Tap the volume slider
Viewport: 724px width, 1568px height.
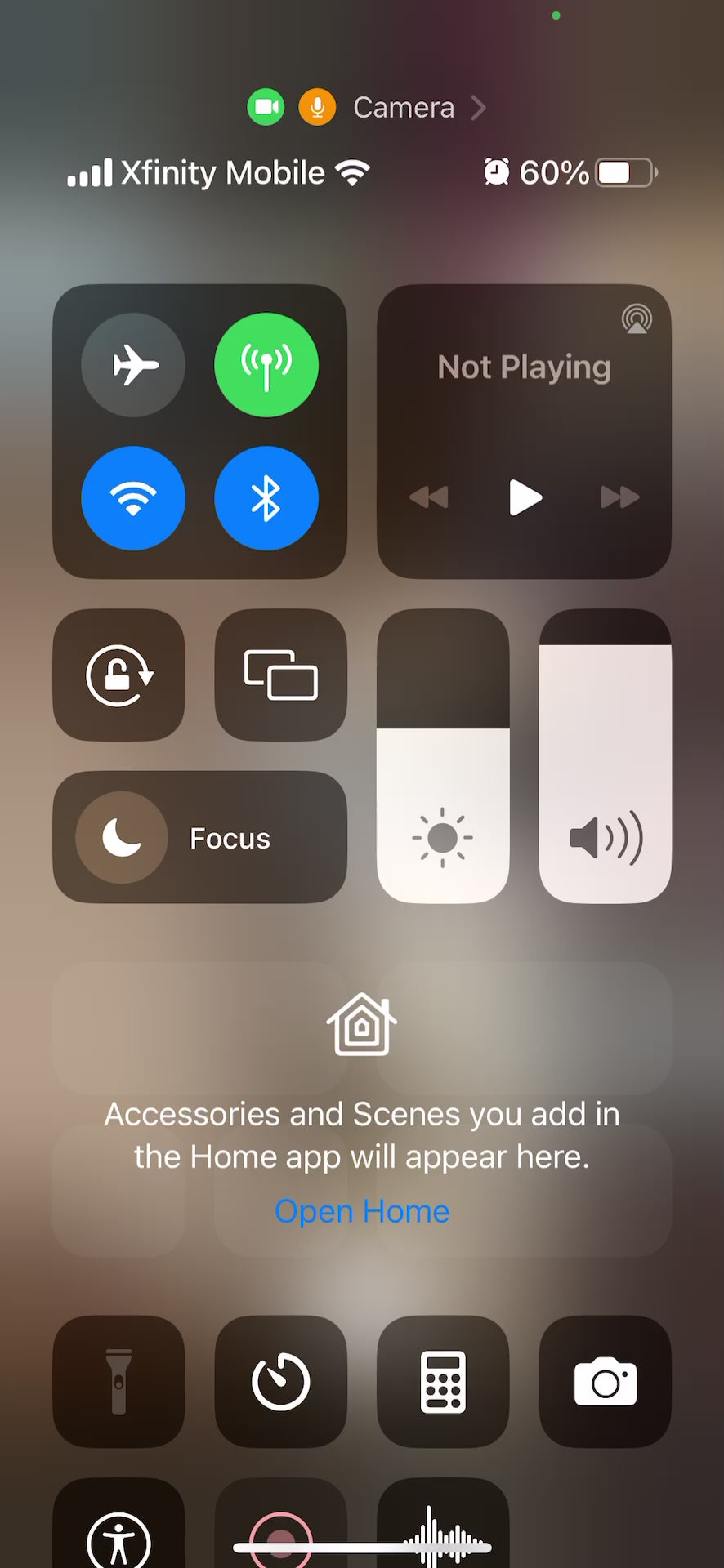pyautogui.click(x=606, y=756)
